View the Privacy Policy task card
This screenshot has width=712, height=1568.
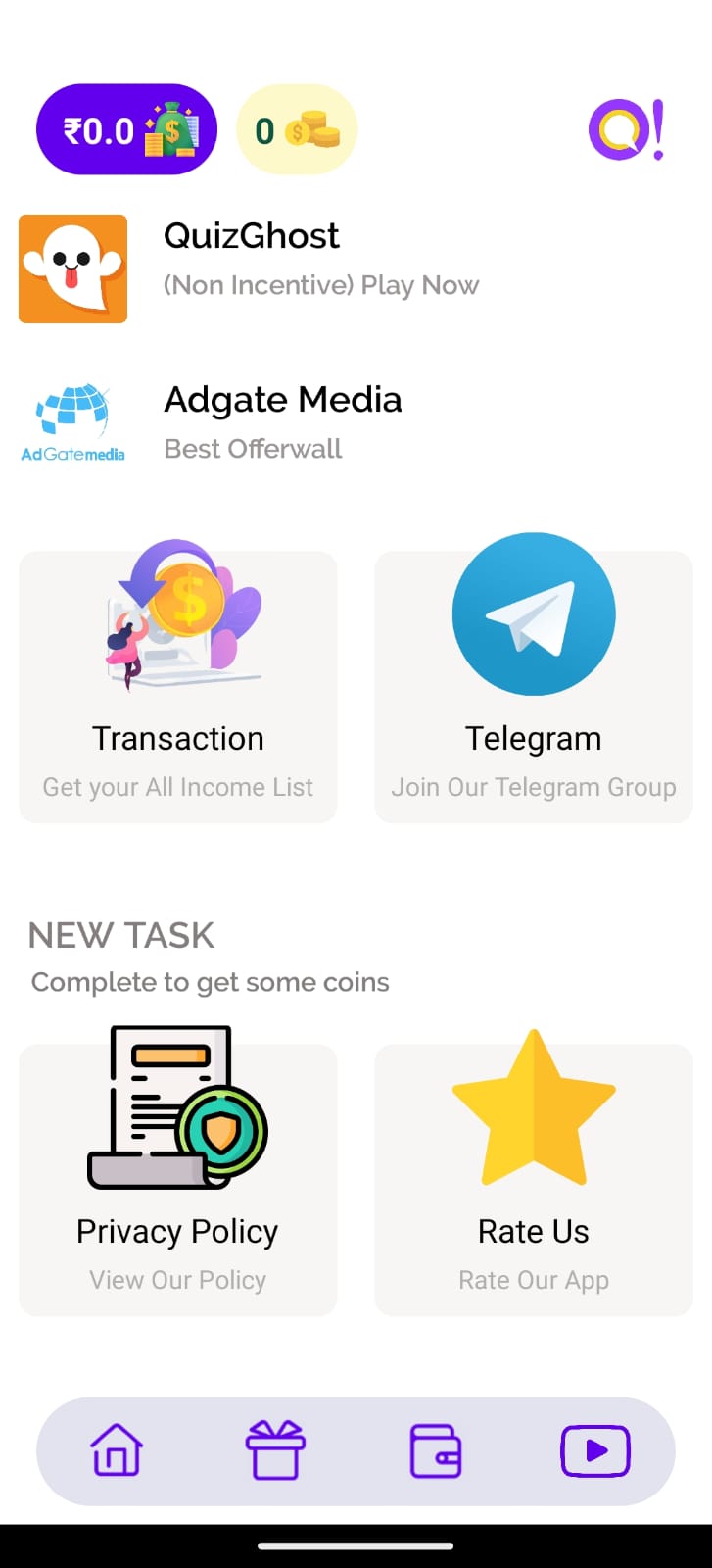click(x=178, y=1179)
